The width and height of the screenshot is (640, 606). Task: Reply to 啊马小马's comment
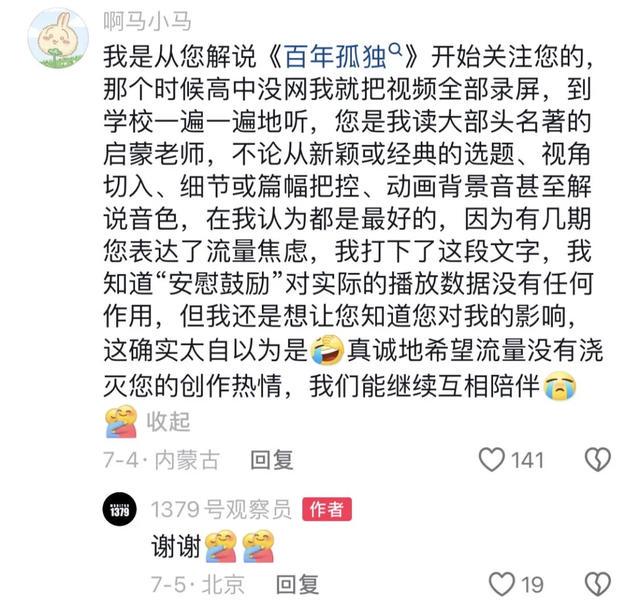tap(270, 460)
